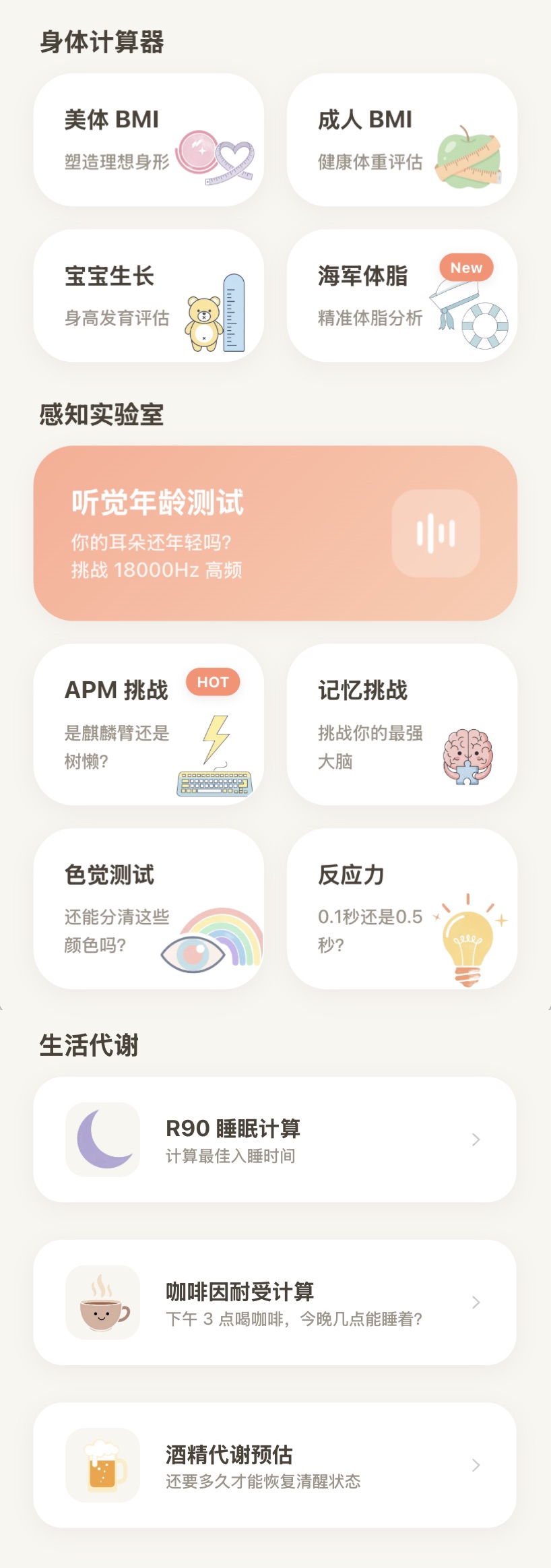Screen dimensions: 551x1568
Task: Click the coffee cup icon on 咖啡因耐受计算
Action: tap(101, 1304)
